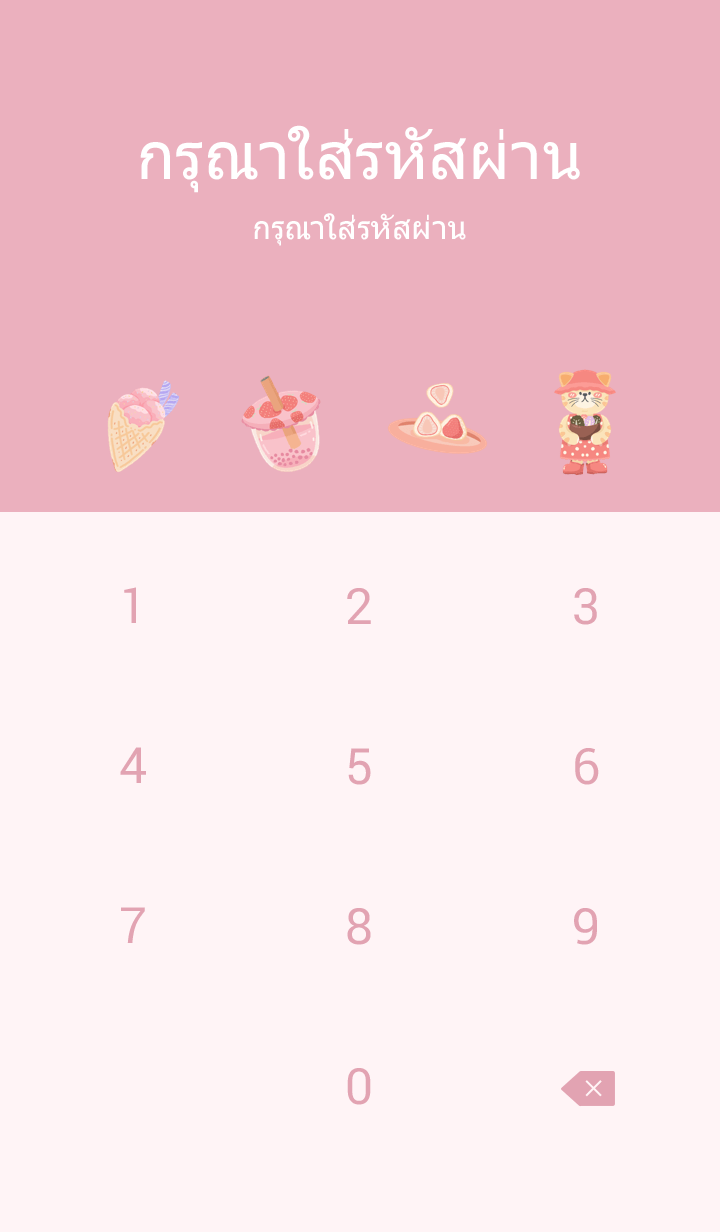Select digit 9 on the keypad
This screenshot has height=1232, width=720.
pyautogui.click(x=586, y=927)
